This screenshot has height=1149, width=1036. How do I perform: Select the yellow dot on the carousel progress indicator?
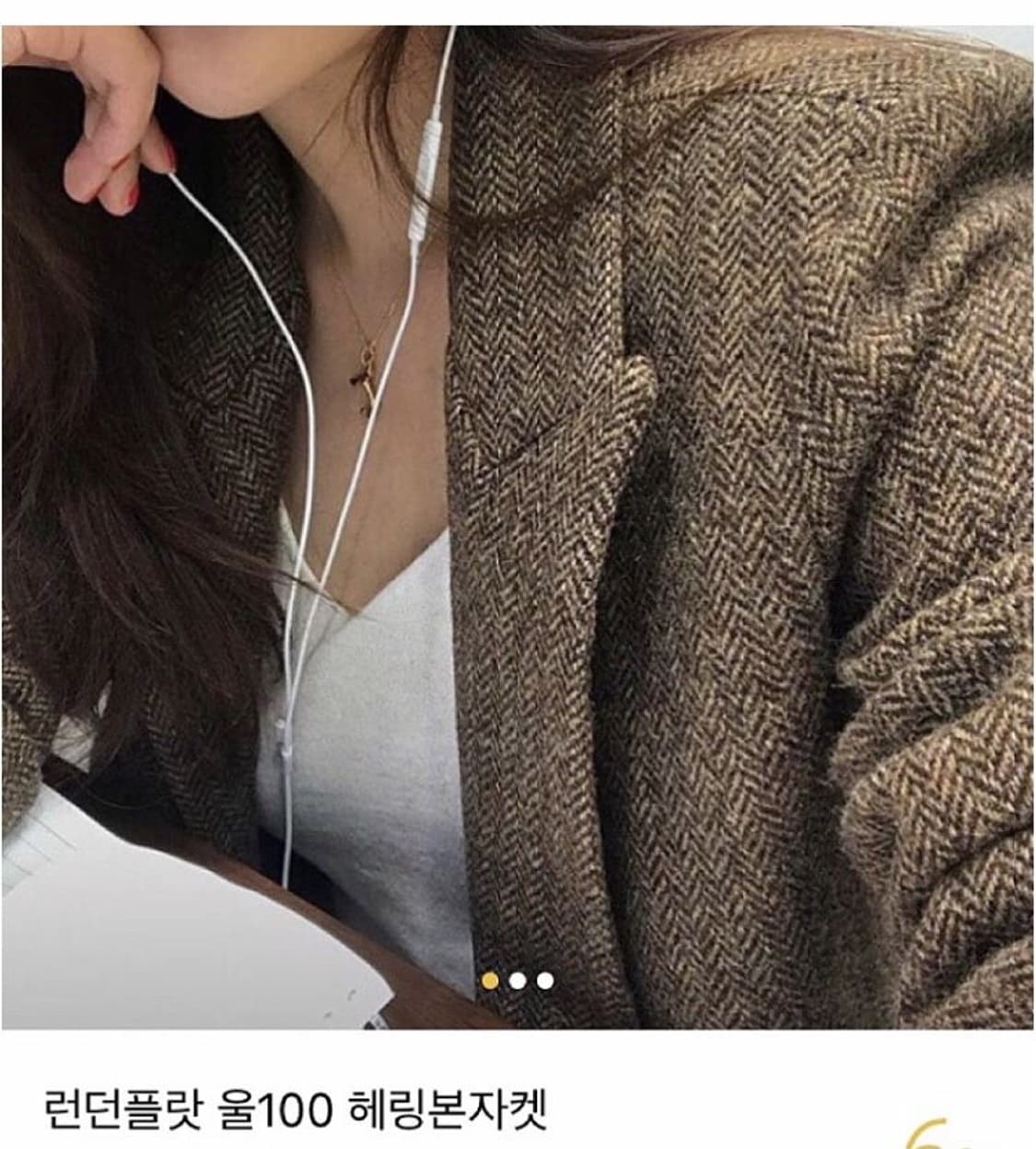coord(489,980)
